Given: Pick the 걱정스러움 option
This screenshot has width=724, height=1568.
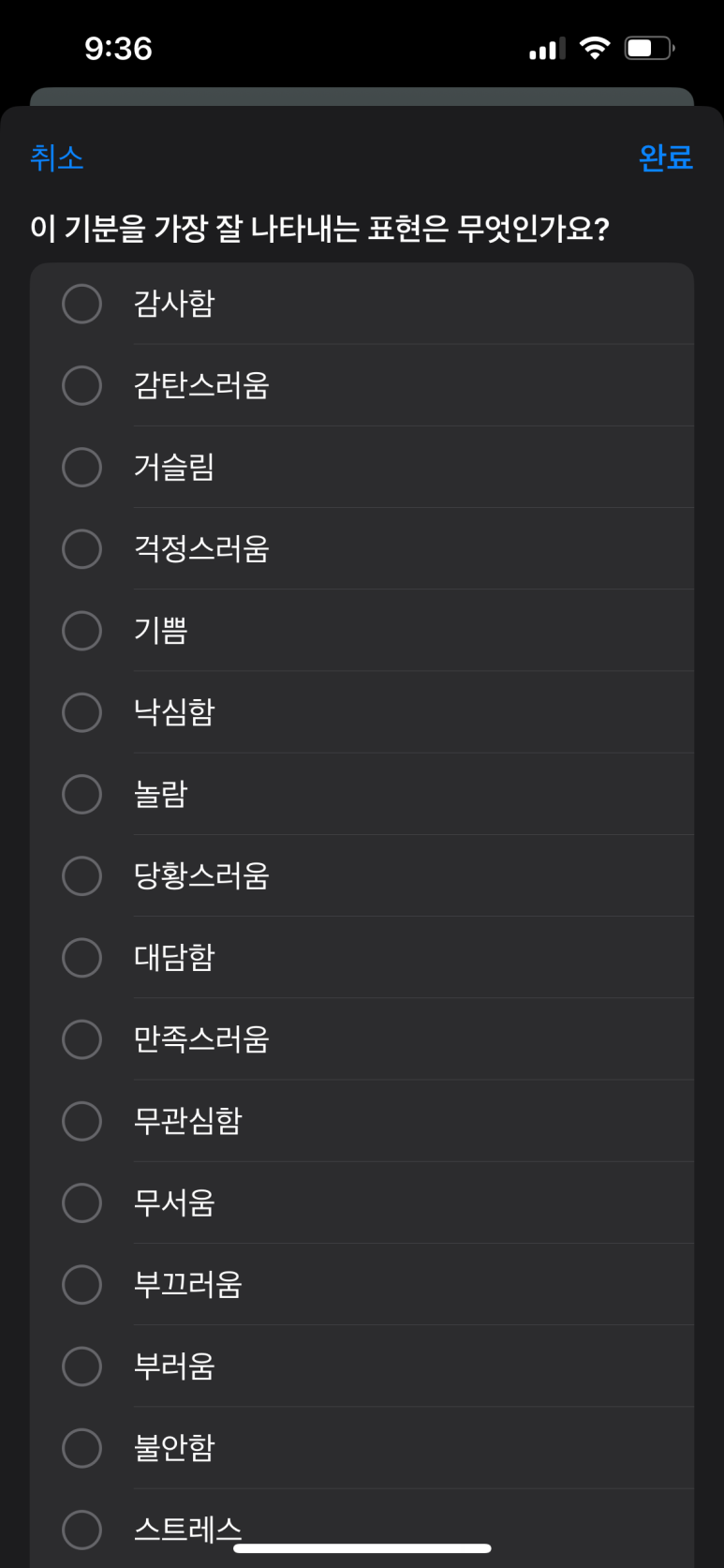Looking at the screenshot, I should pyautogui.click(x=362, y=548).
